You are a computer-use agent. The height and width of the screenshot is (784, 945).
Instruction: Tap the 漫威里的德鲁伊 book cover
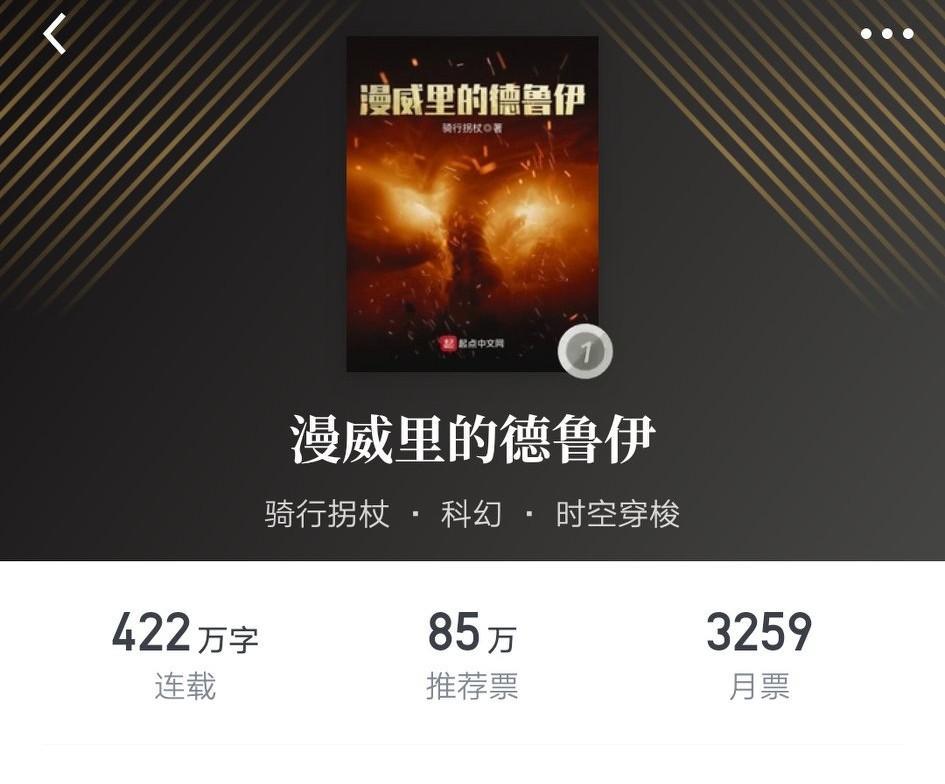pos(472,204)
